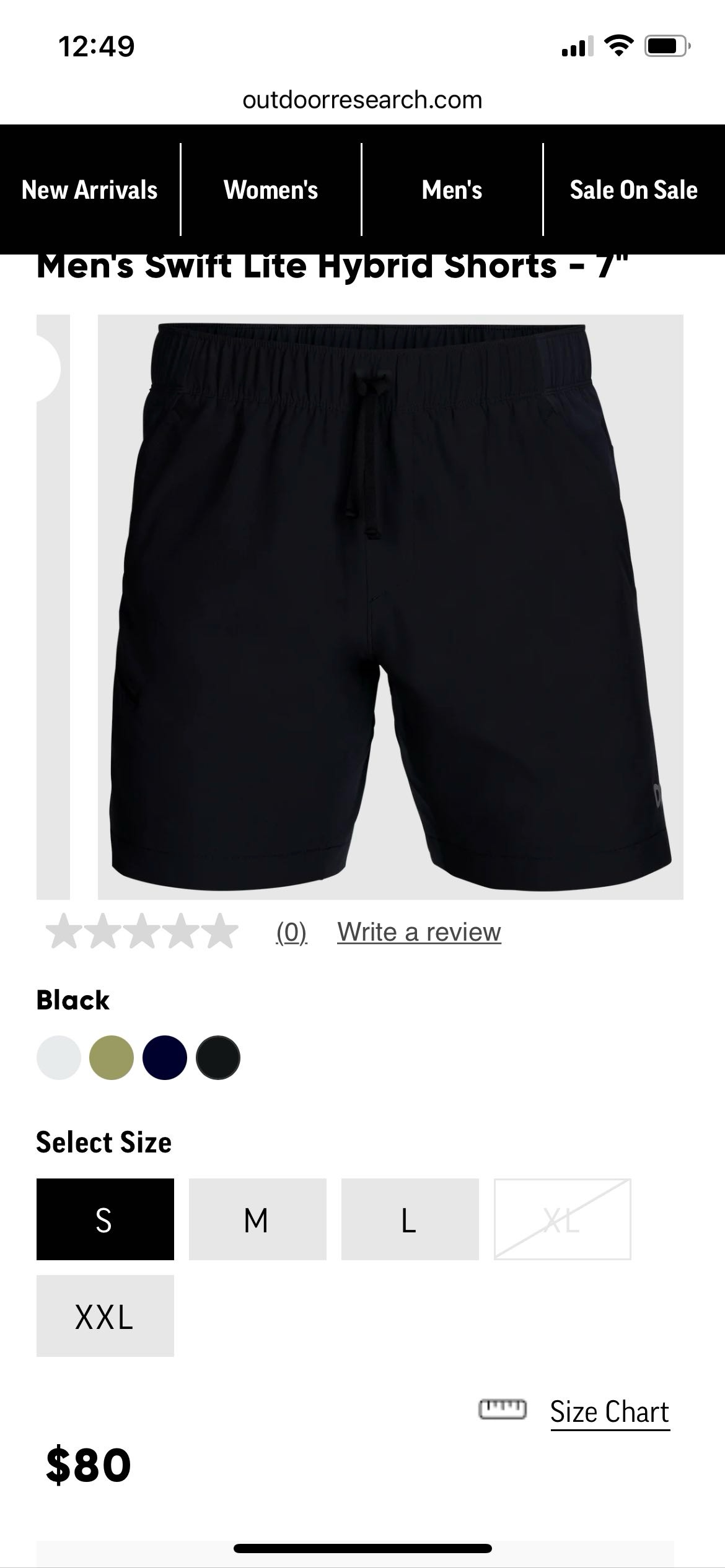Choose size S
725x1568 pixels.
pyautogui.click(x=105, y=1220)
